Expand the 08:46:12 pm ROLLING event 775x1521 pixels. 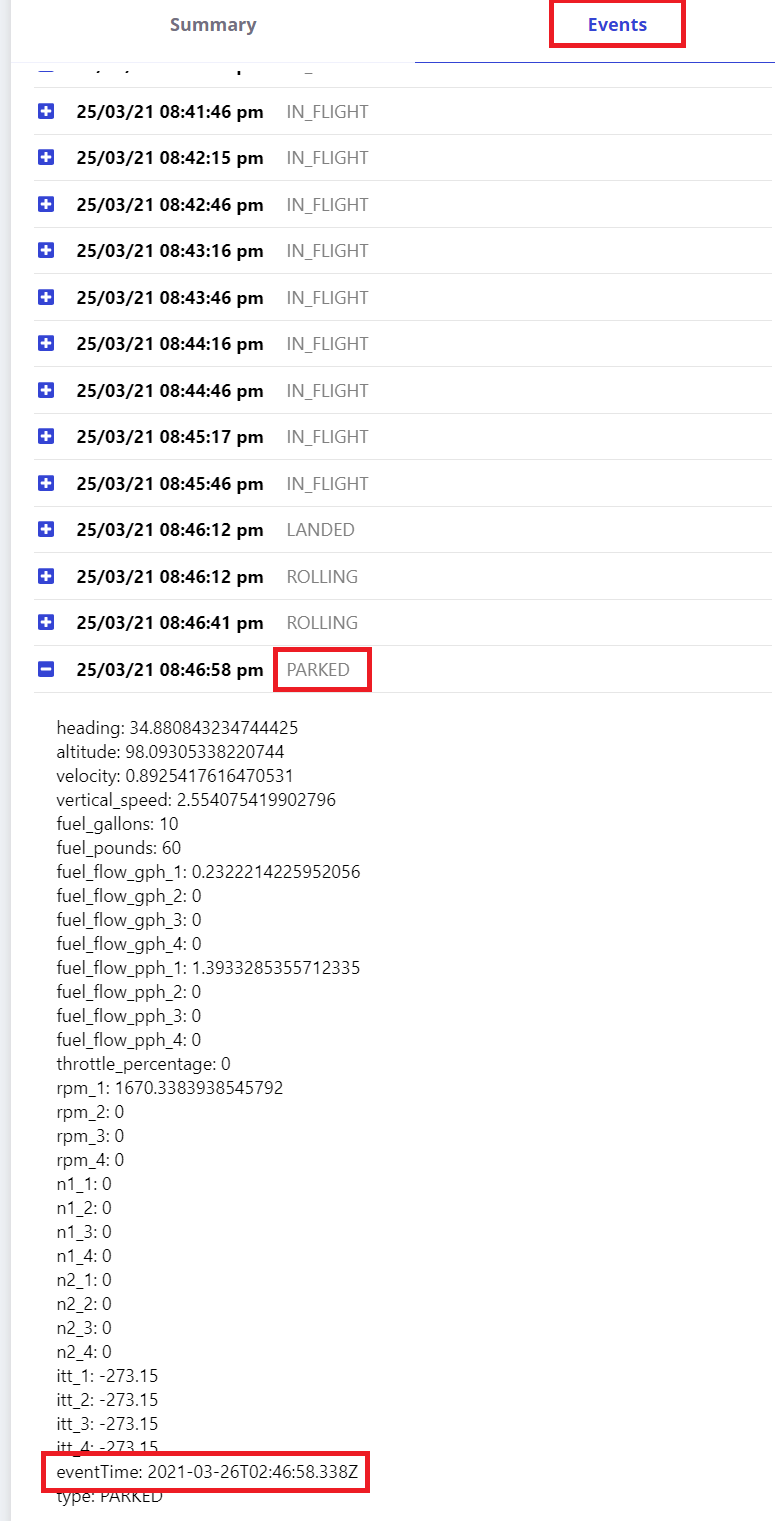point(46,577)
